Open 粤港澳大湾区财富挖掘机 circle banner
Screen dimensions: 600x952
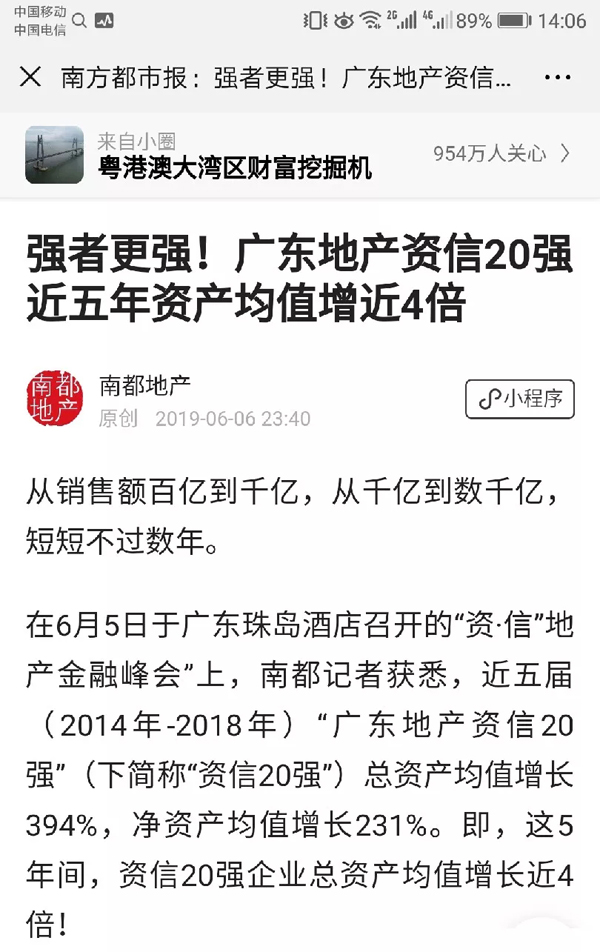(x=300, y=154)
